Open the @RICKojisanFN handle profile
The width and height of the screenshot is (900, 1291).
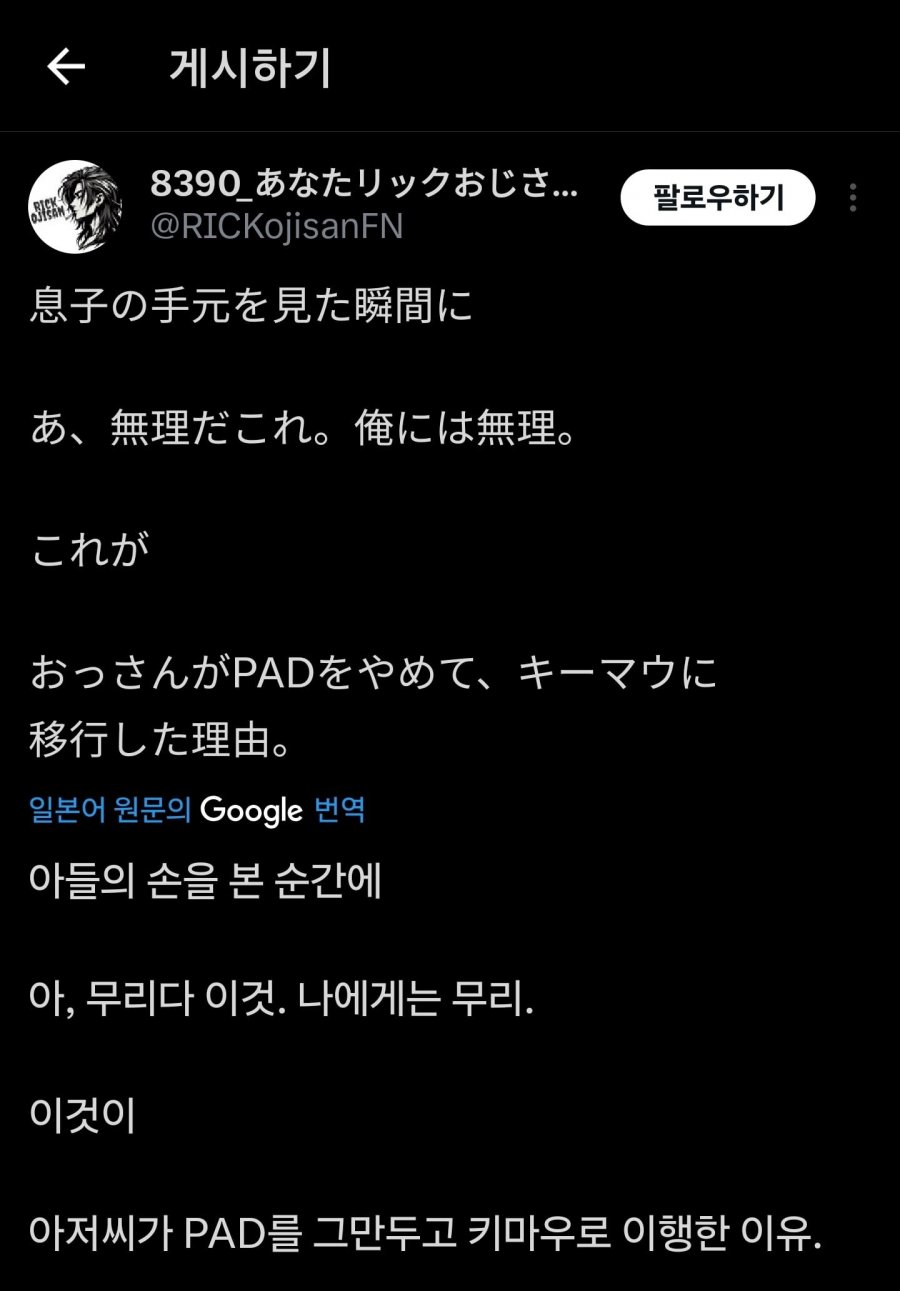tap(276, 227)
